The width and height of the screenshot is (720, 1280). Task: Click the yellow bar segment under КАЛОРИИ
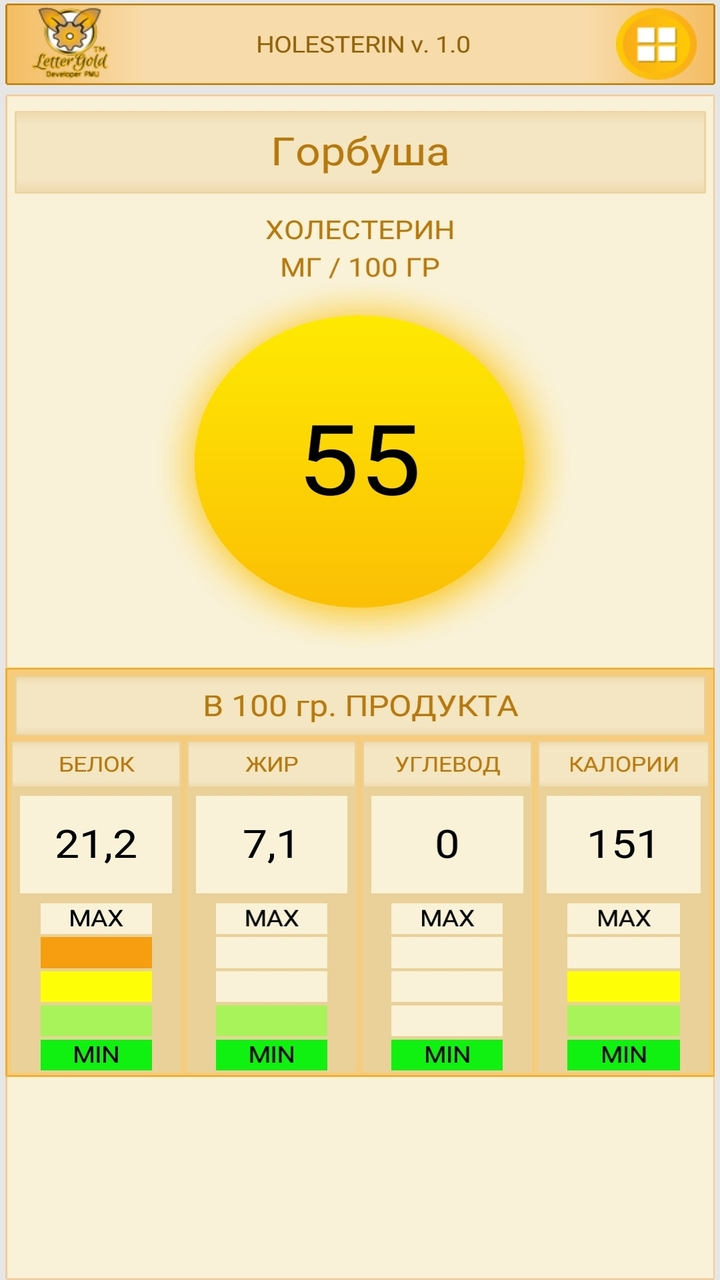623,988
